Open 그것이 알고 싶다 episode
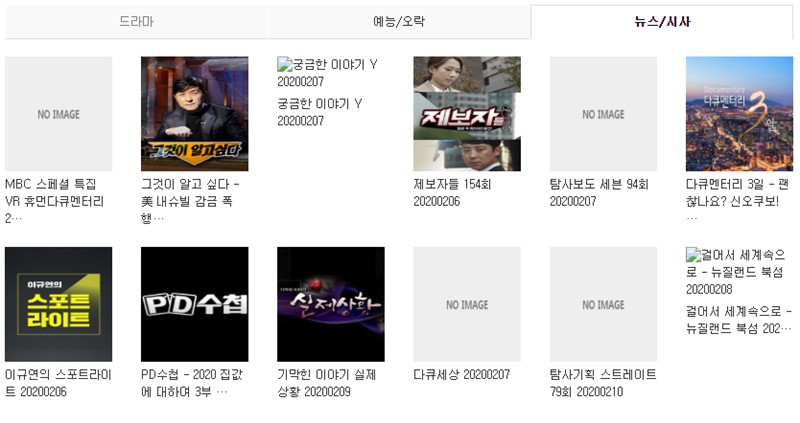Screen dimensions: 800x423 coord(194,114)
